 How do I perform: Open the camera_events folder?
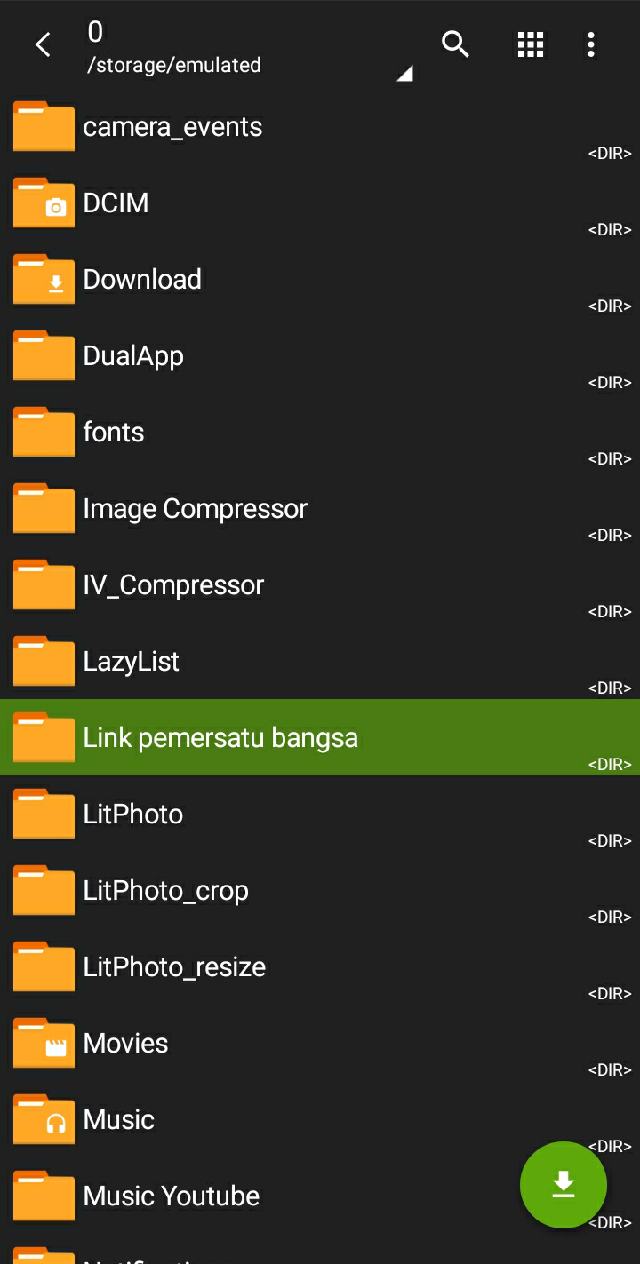click(x=320, y=127)
